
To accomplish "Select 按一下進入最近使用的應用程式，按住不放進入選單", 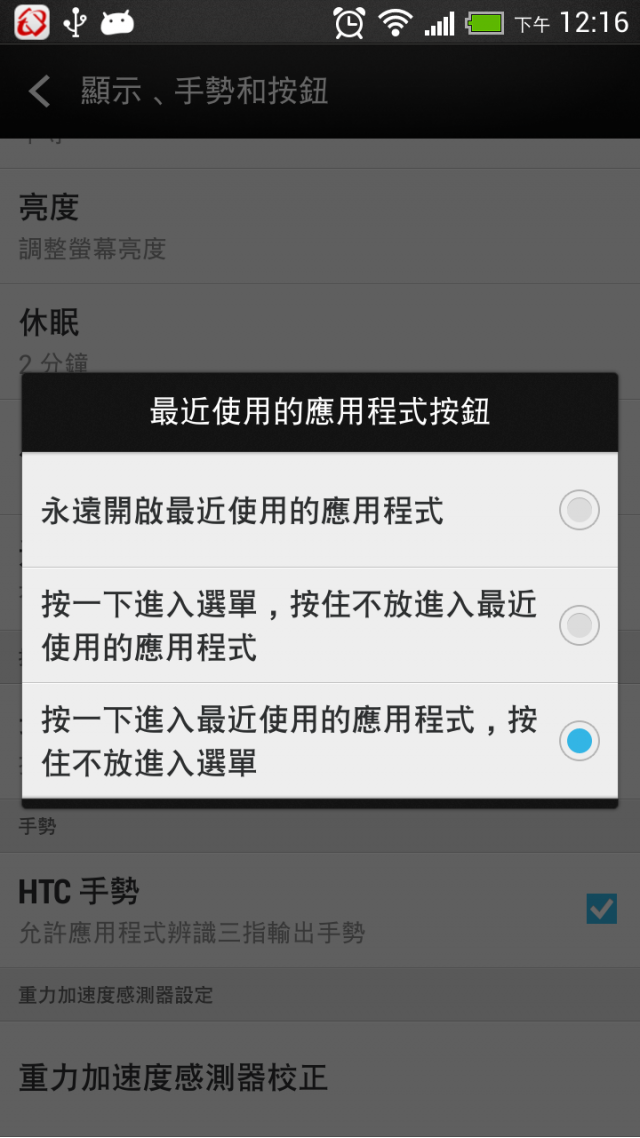I will pos(320,740).
